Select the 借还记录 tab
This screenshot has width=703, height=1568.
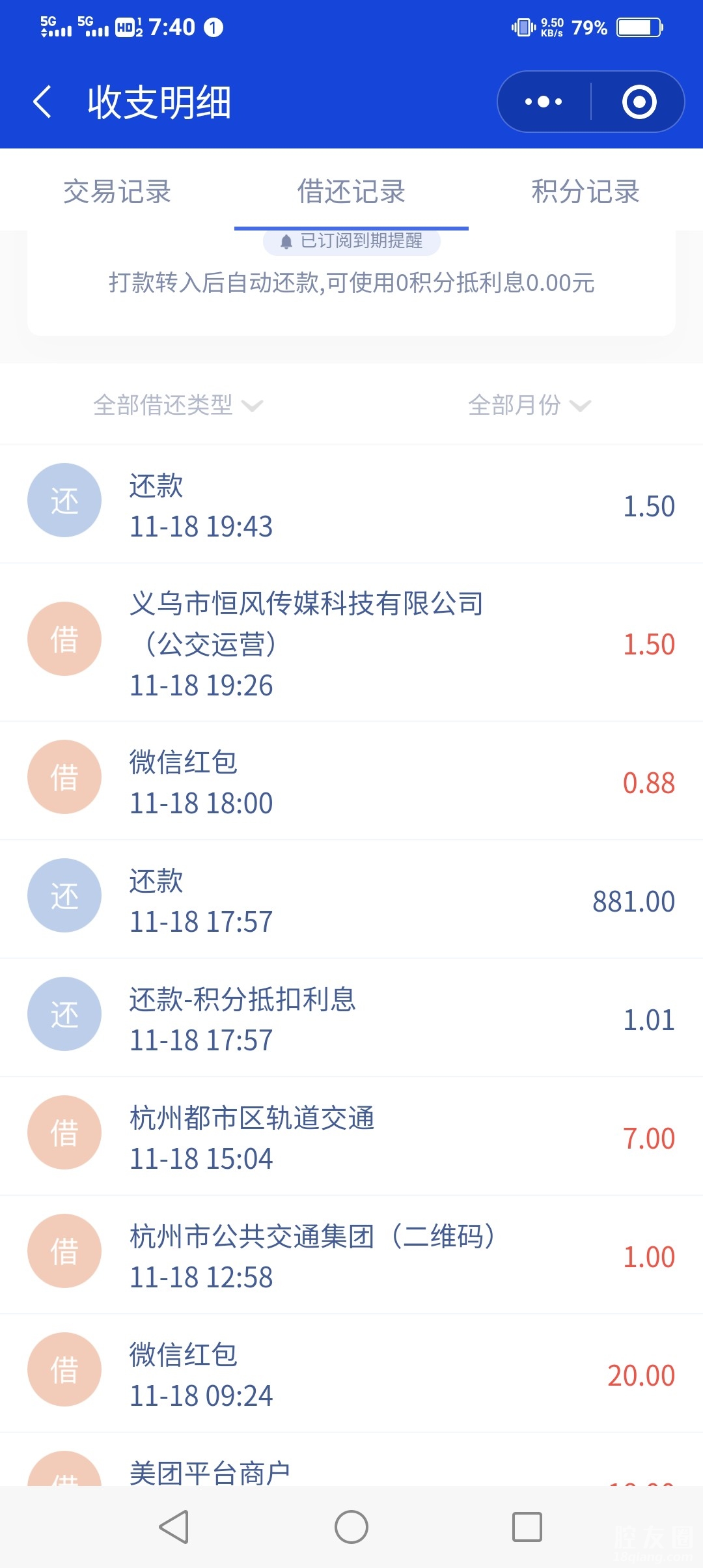pyautogui.click(x=351, y=191)
